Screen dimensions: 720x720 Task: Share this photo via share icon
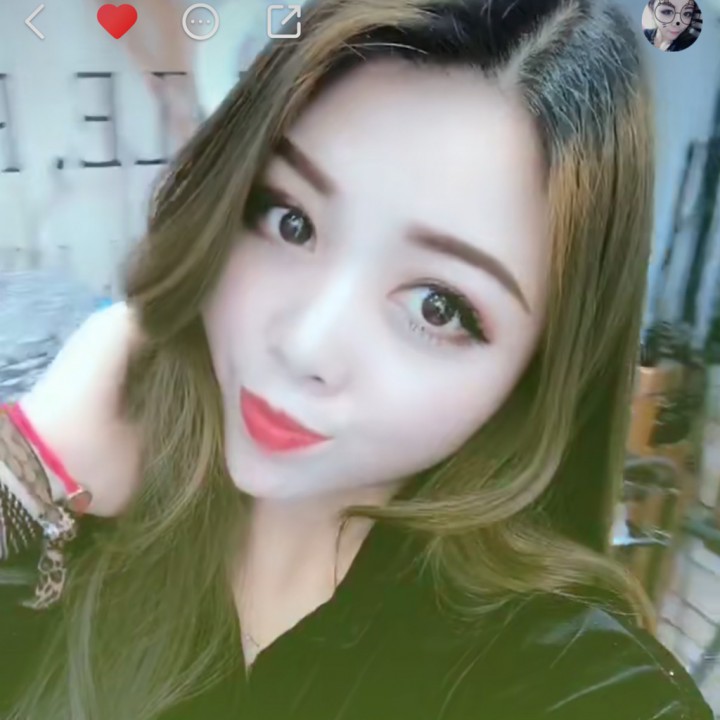(284, 21)
